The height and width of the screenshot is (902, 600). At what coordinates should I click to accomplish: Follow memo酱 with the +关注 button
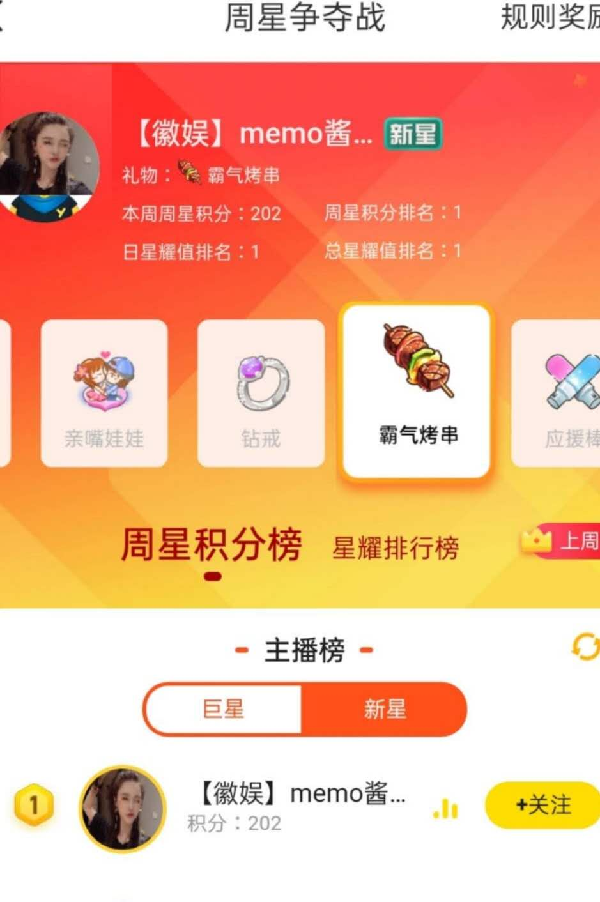click(x=543, y=805)
